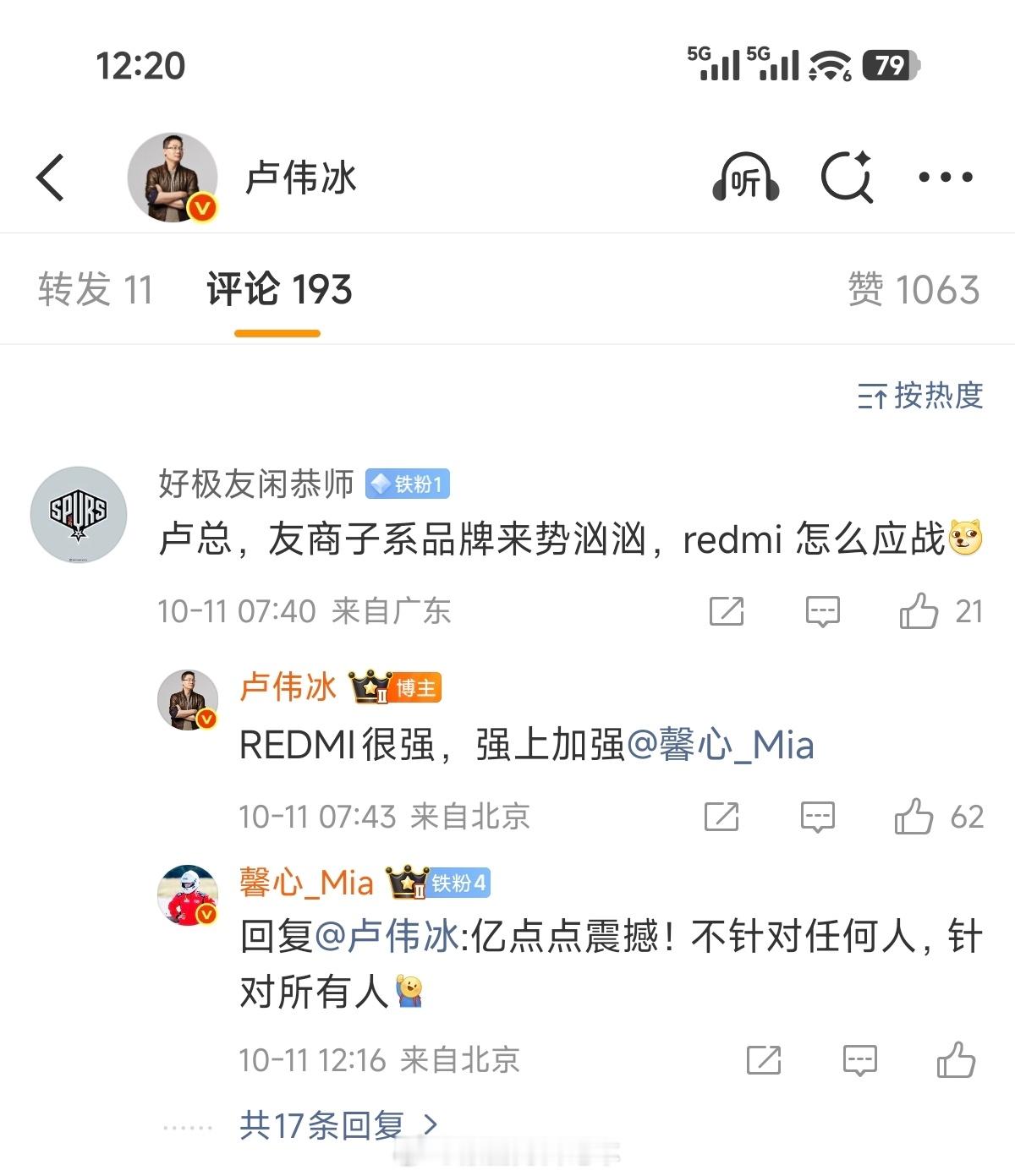Open the @馨心_Mia mention link
Screen dimensions: 1015x1176
pos(721,746)
